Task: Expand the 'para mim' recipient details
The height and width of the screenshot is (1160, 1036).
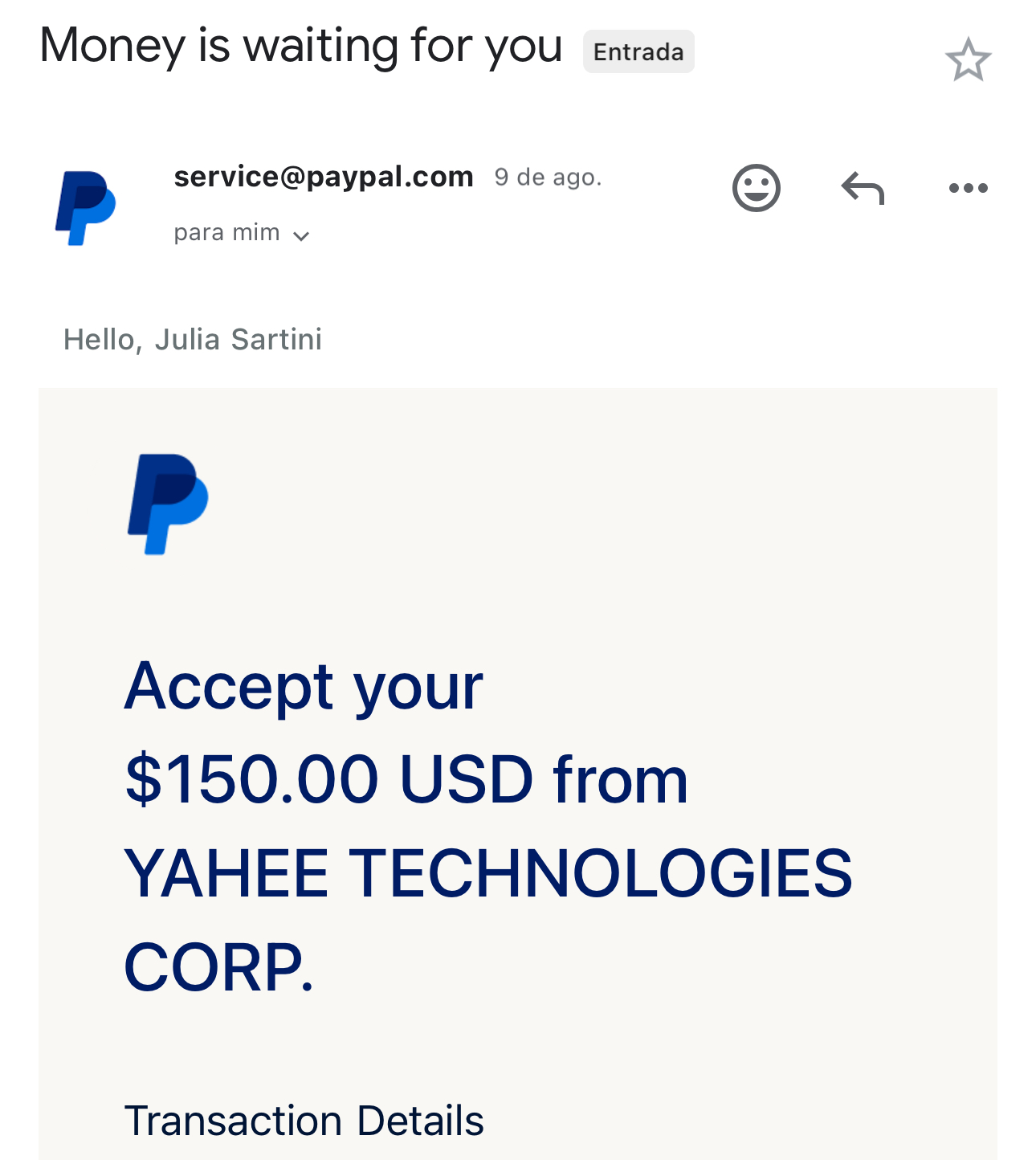Action: [x=300, y=235]
